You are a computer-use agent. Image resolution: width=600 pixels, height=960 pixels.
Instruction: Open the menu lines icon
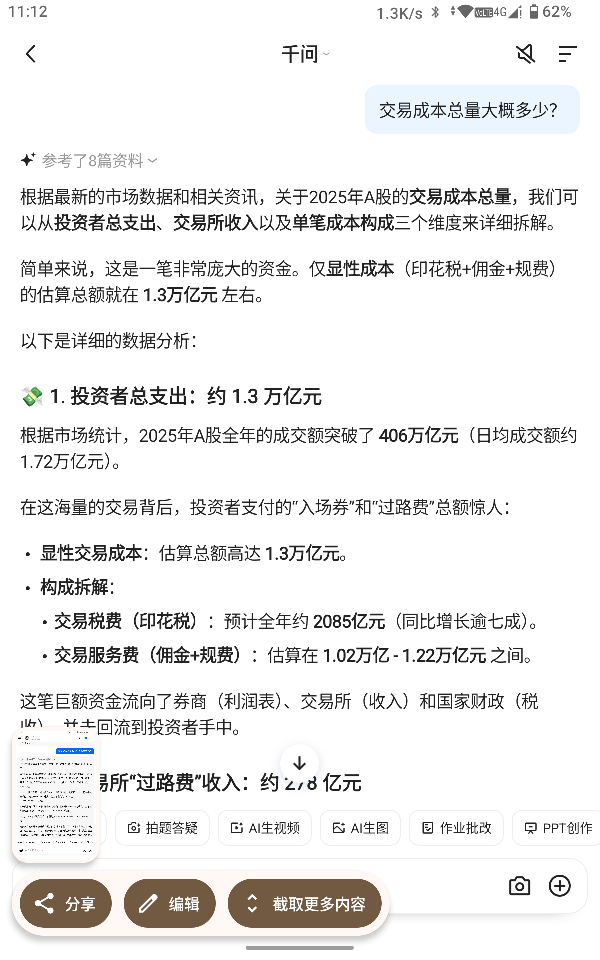(568, 54)
